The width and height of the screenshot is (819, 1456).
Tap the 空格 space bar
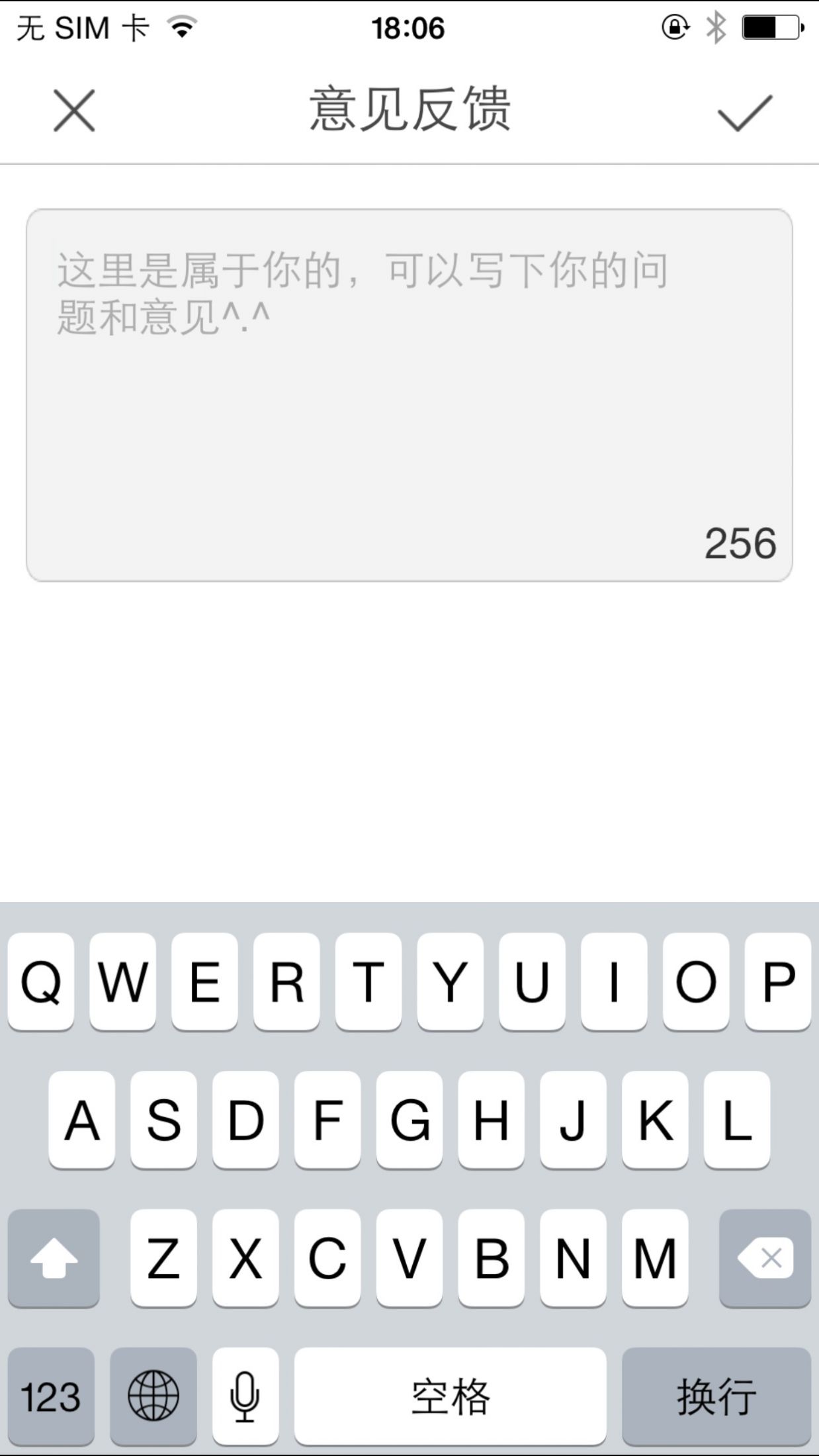tap(450, 1396)
